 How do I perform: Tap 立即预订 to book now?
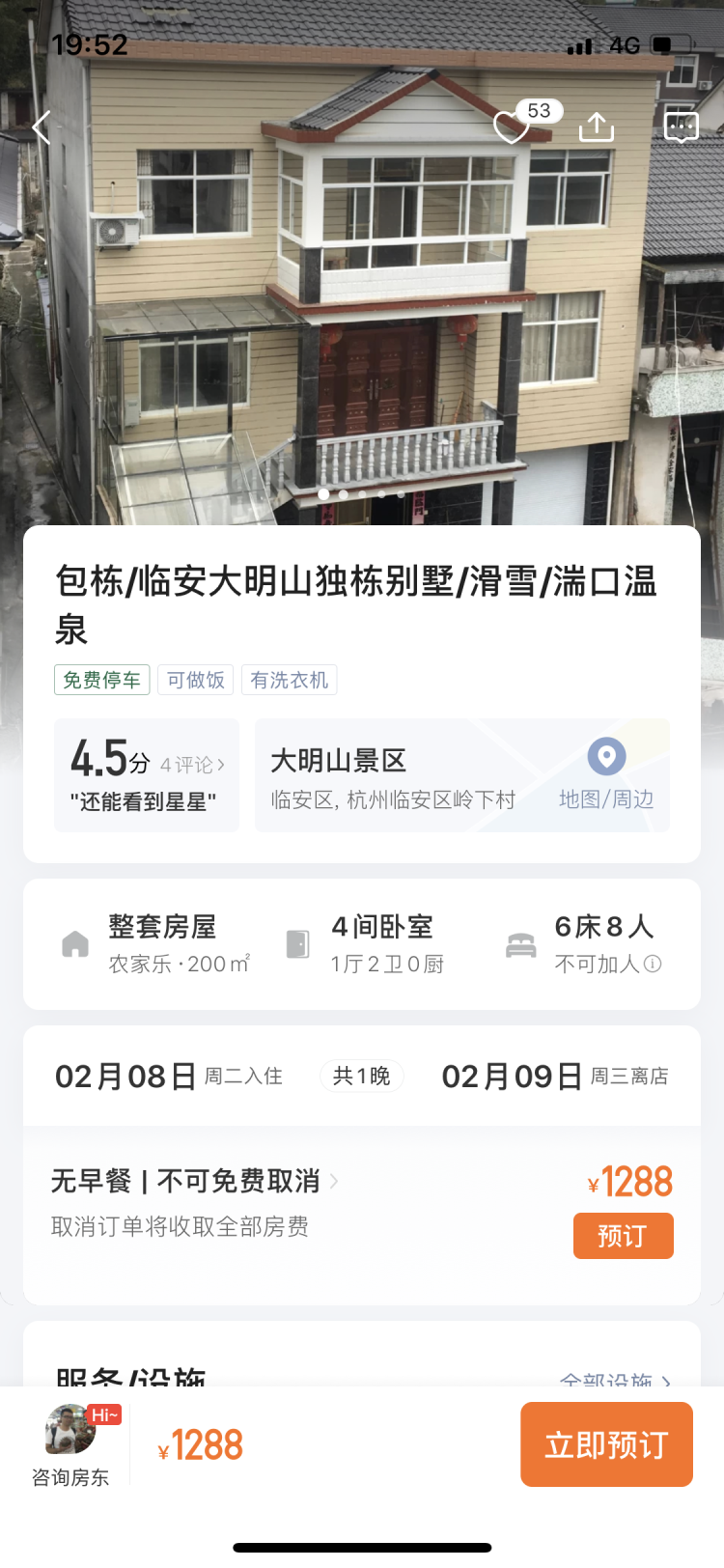point(606,1444)
